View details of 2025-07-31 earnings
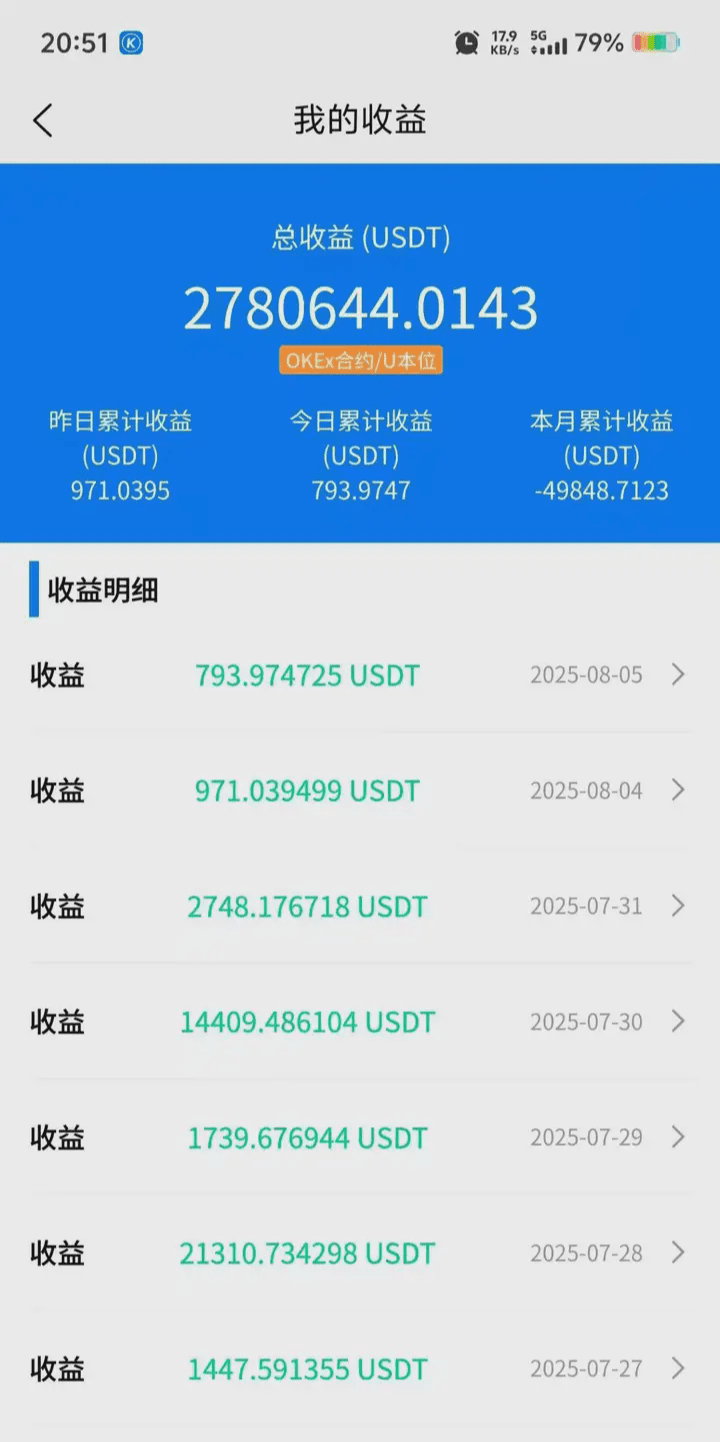Screen dimensions: 720x1442 360,907
